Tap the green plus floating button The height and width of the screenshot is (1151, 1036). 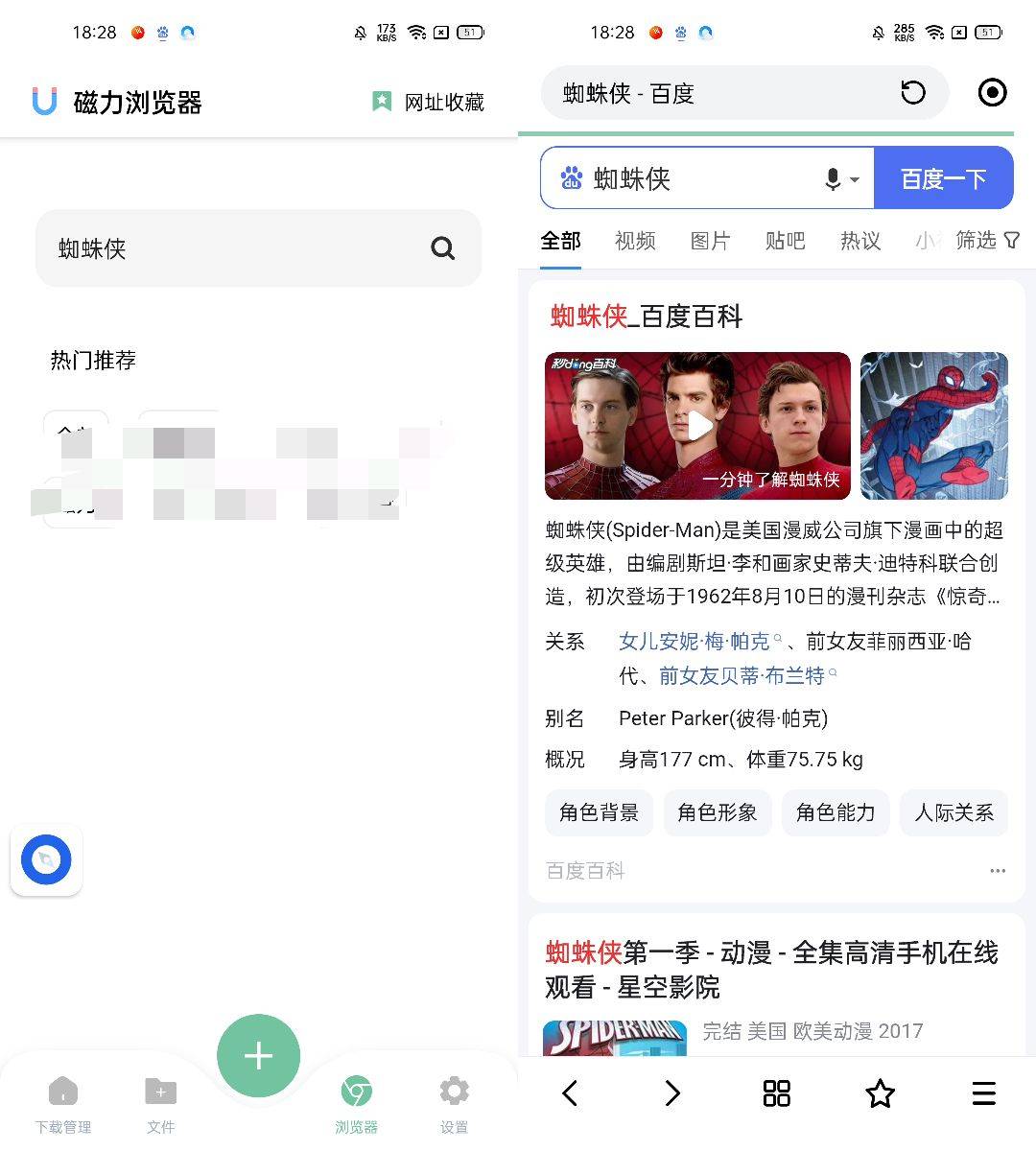(x=258, y=1056)
